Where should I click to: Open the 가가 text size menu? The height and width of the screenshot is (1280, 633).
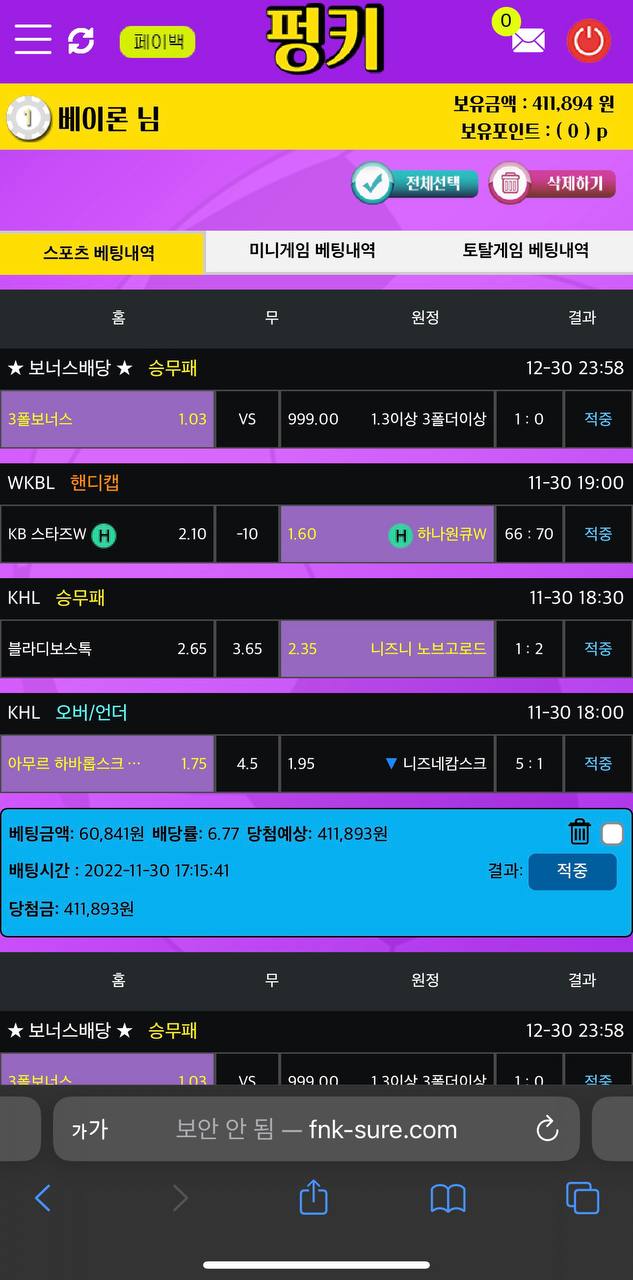pos(89,1130)
